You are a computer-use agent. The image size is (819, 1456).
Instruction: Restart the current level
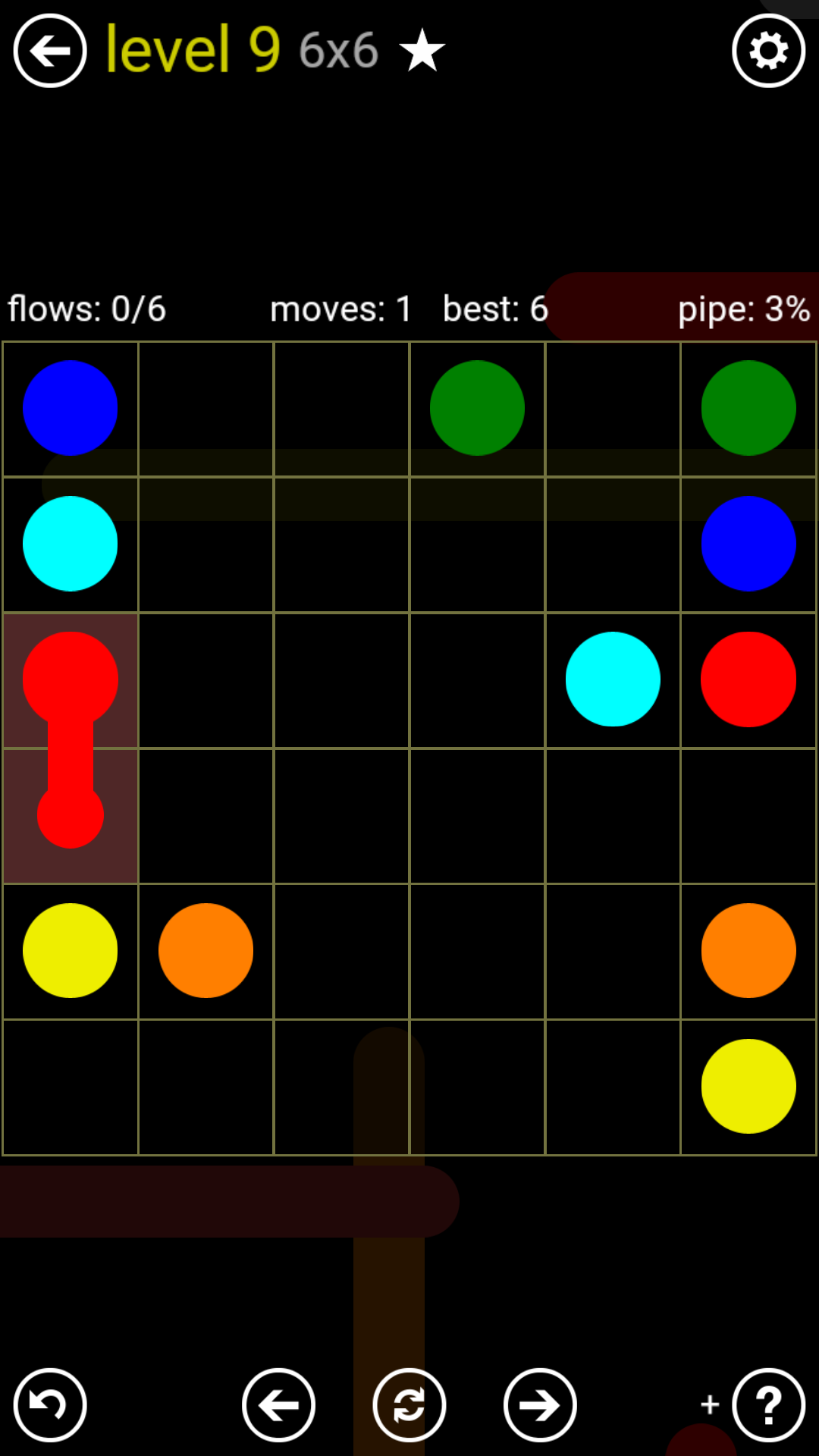[409, 1404]
